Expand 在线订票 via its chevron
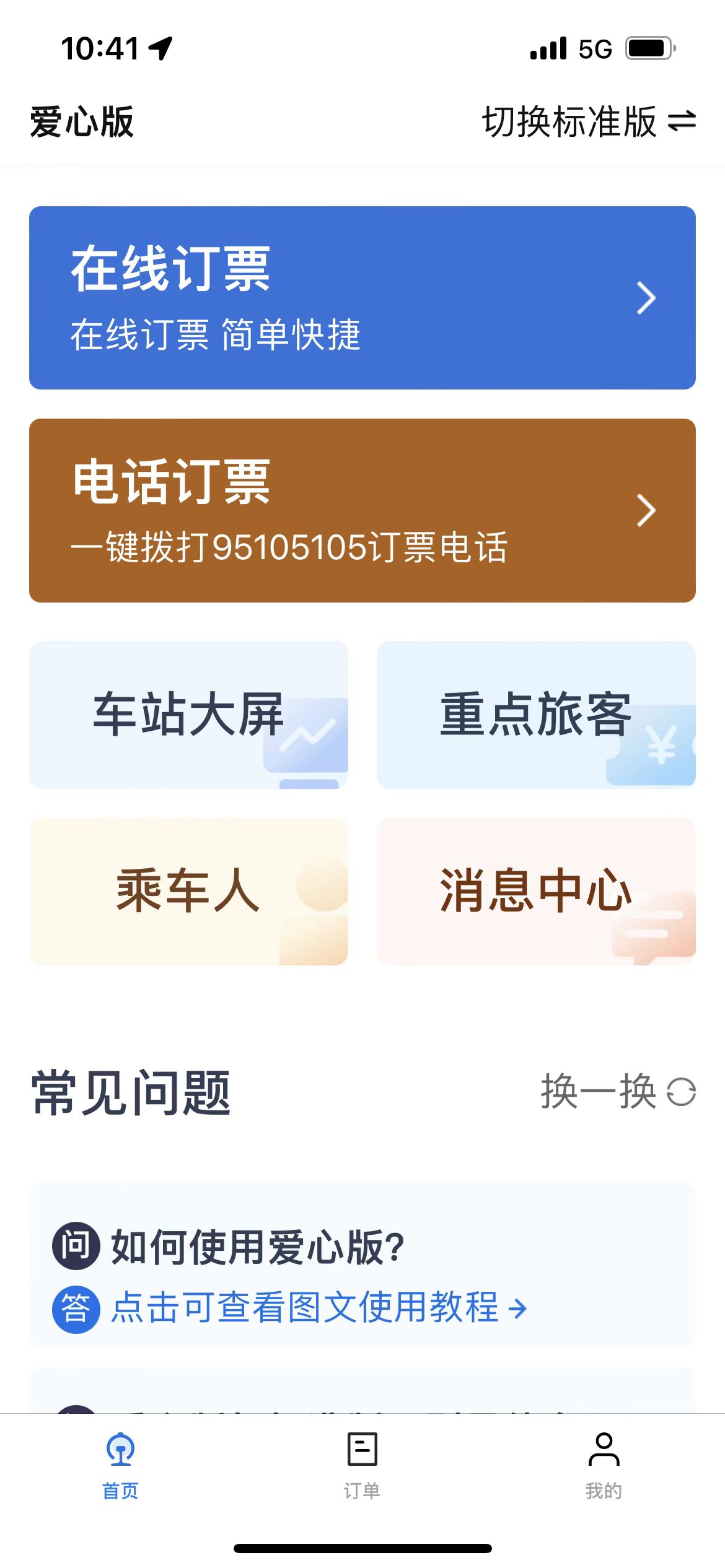725x1568 pixels. tap(646, 297)
